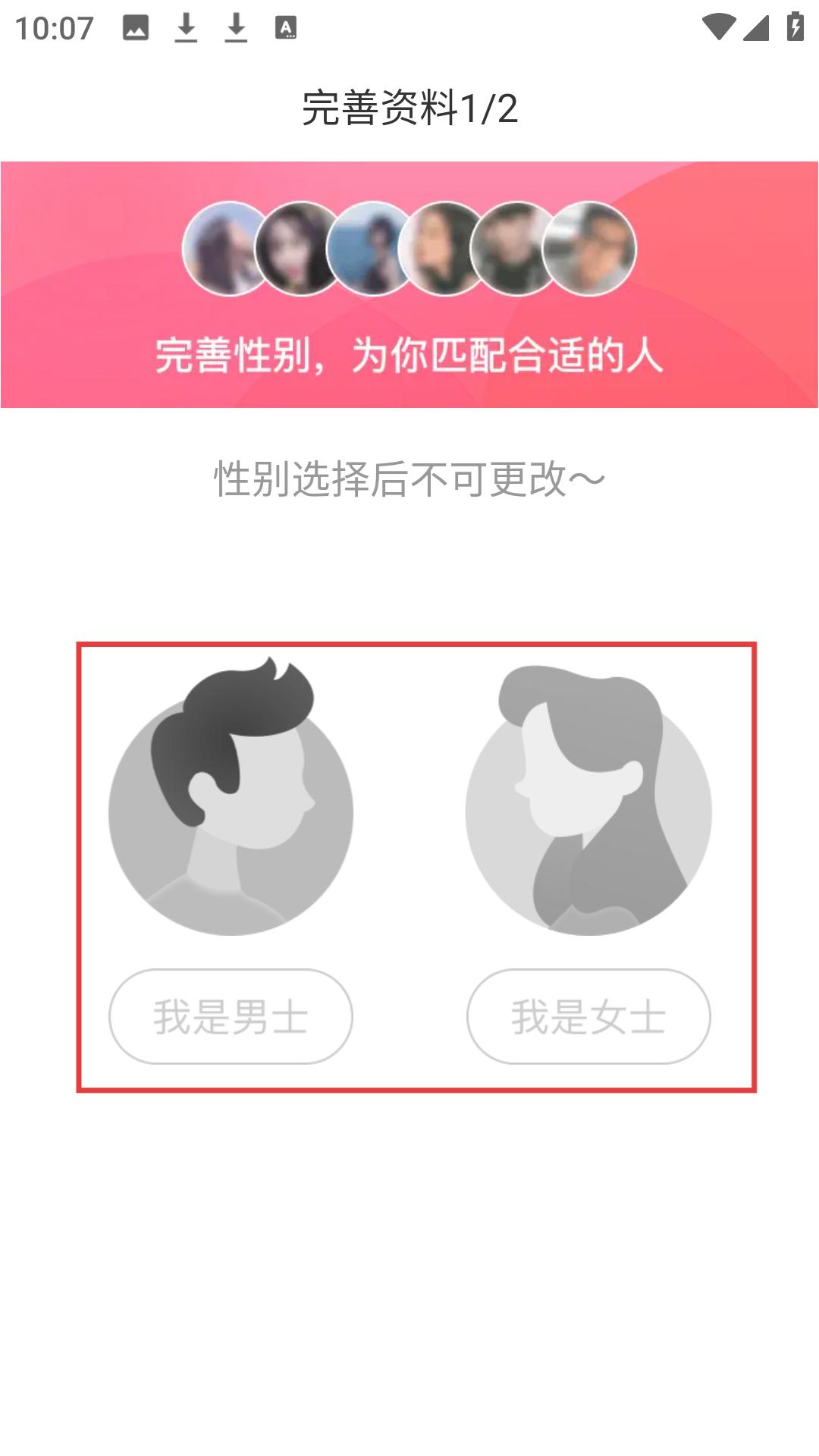Image resolution: width=819 pixels, height=1456 pixels.
Task: Select the 我是男士 button
Action: pyautogui.click(x=231, y=1016)
